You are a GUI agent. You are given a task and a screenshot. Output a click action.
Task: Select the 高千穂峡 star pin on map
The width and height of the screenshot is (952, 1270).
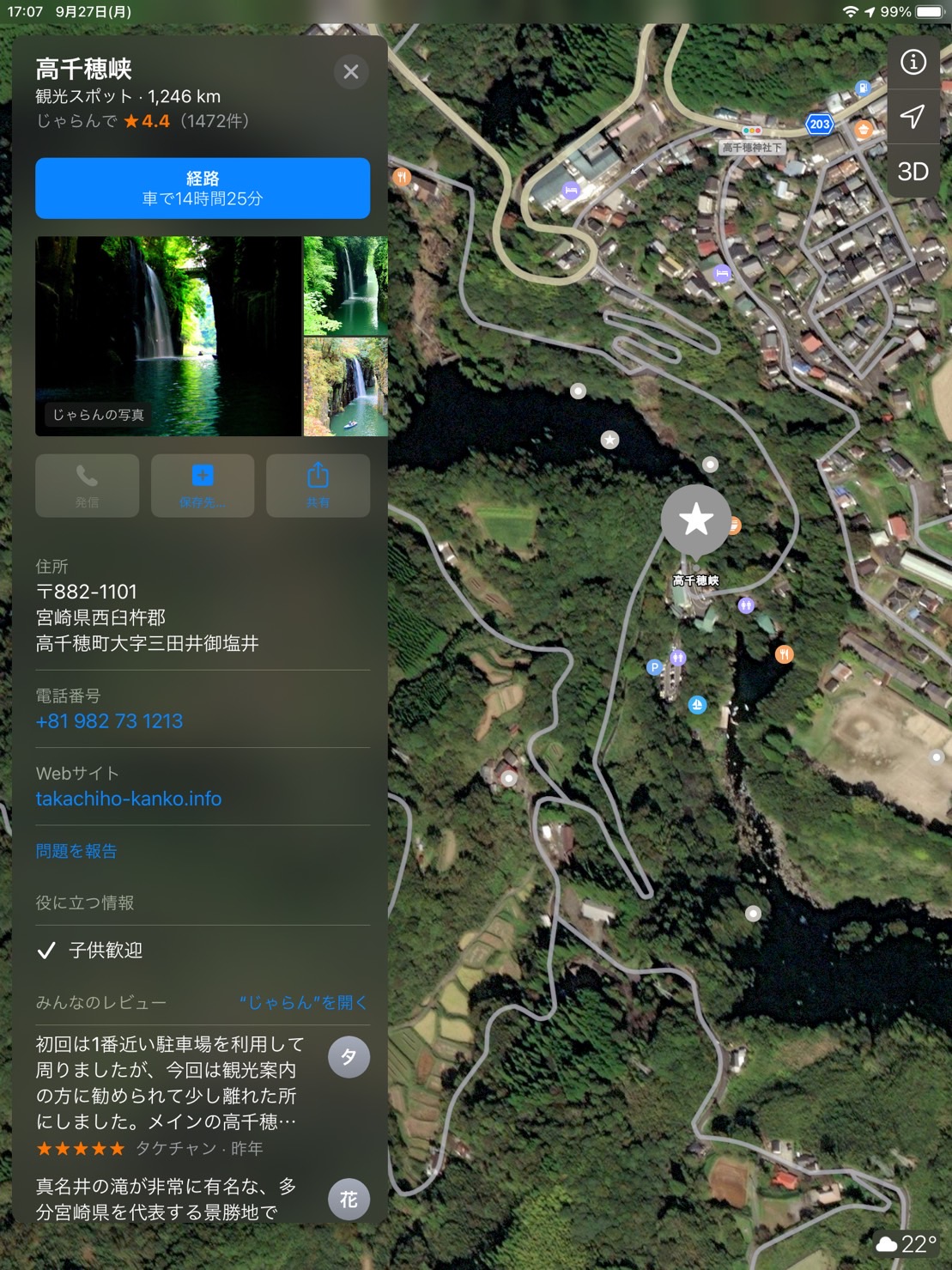(x=695, y=520)
